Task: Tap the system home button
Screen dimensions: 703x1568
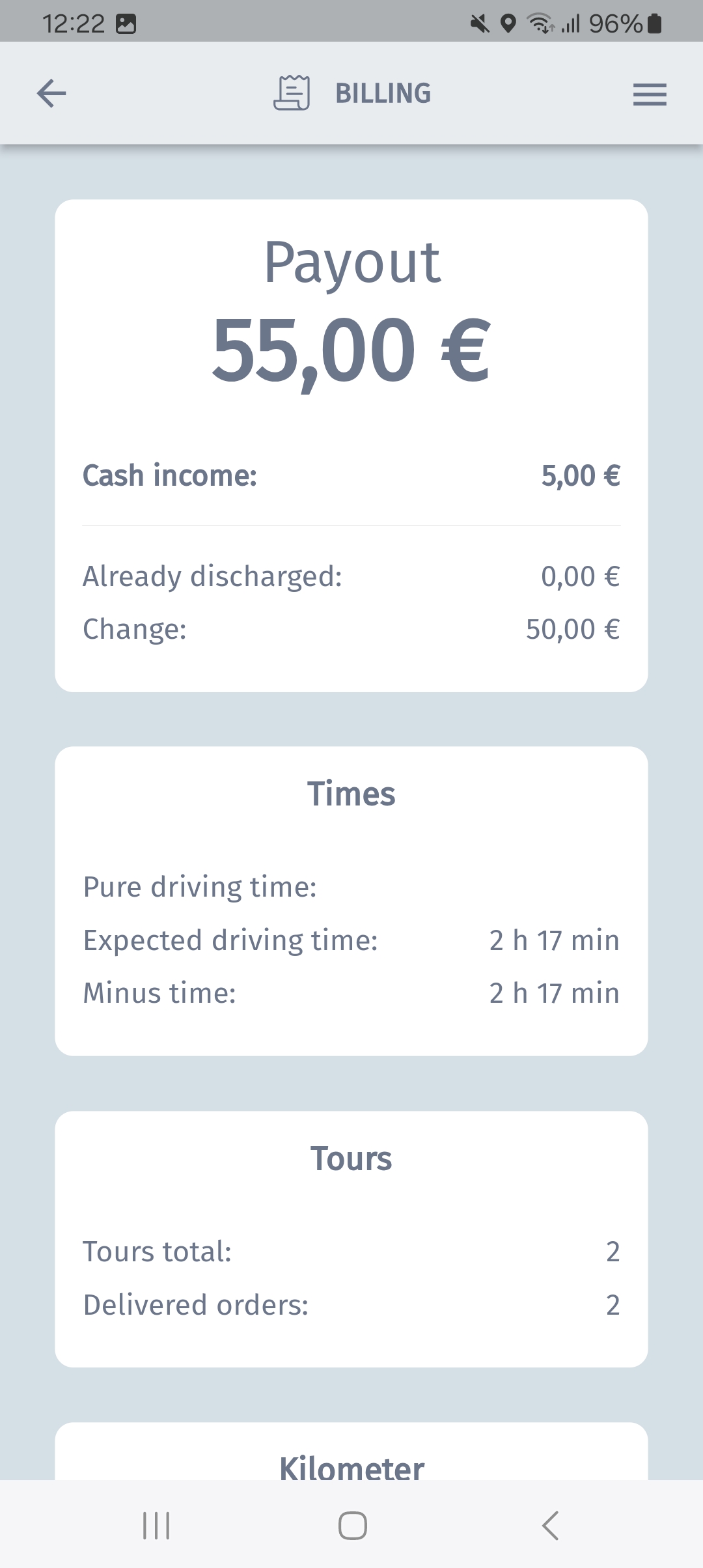Action: (x=352, y=1525)
